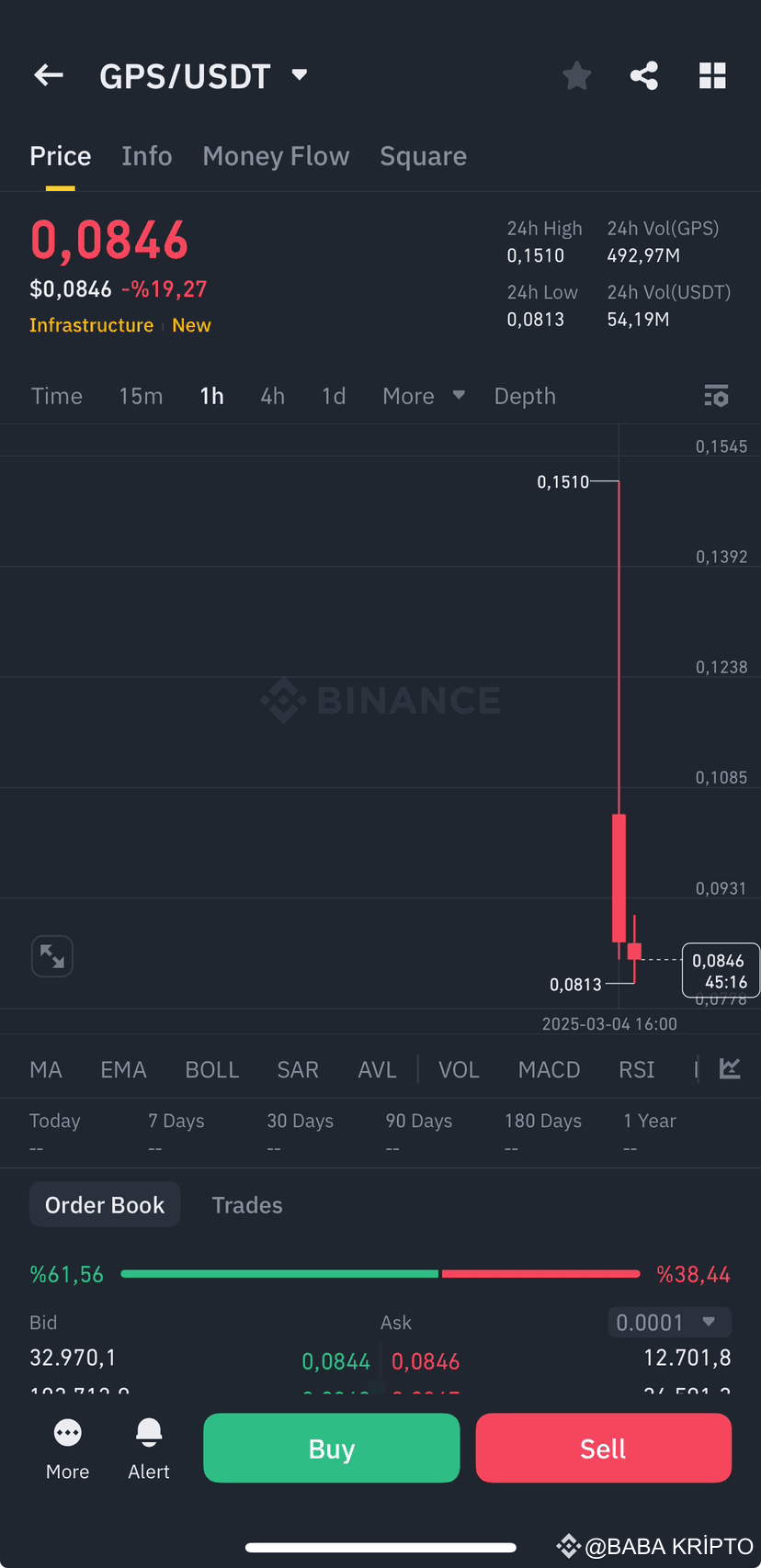Expand the More timeframe dropdown
This screenshot has width=761, height=1568.
(x=423, y=396)
